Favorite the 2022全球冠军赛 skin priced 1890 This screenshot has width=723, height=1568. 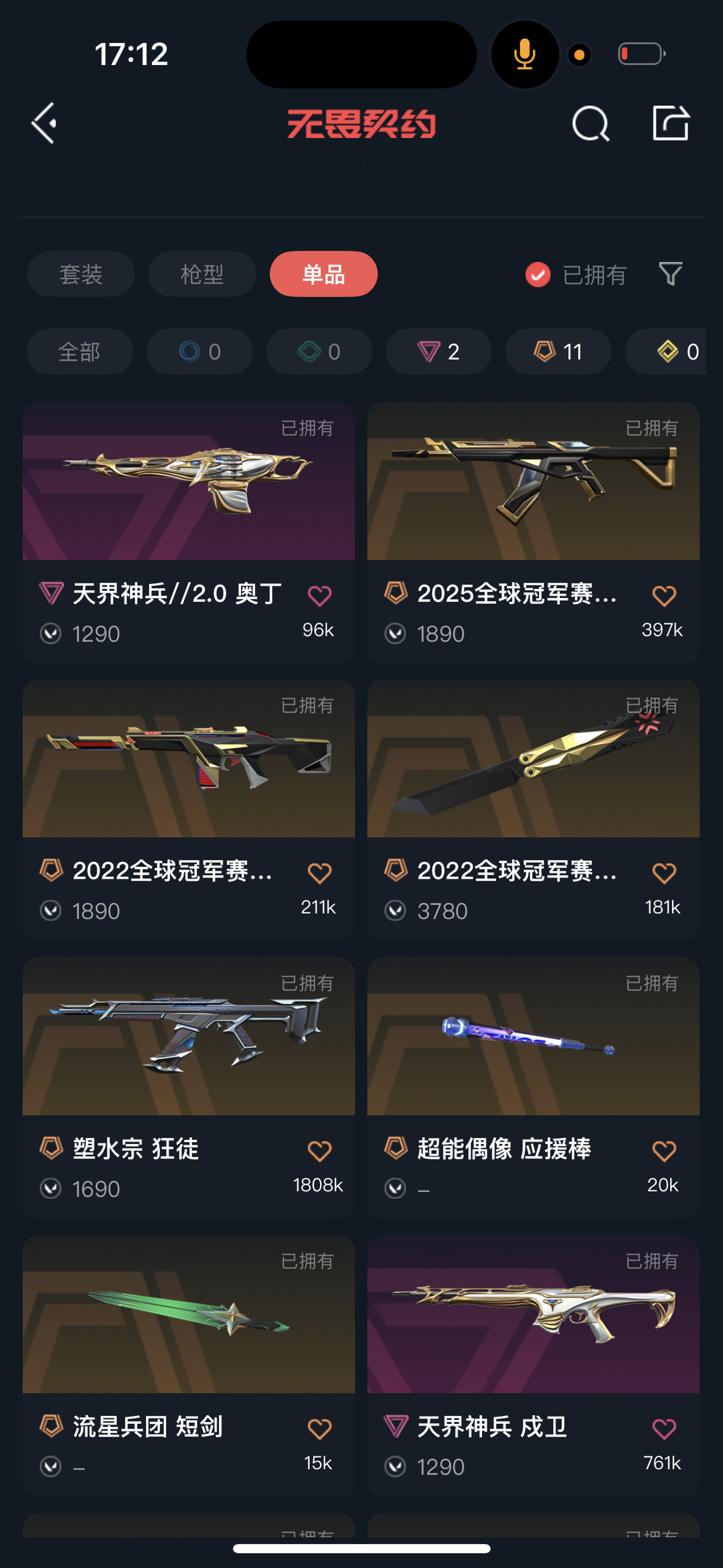[x=319, y=873]
